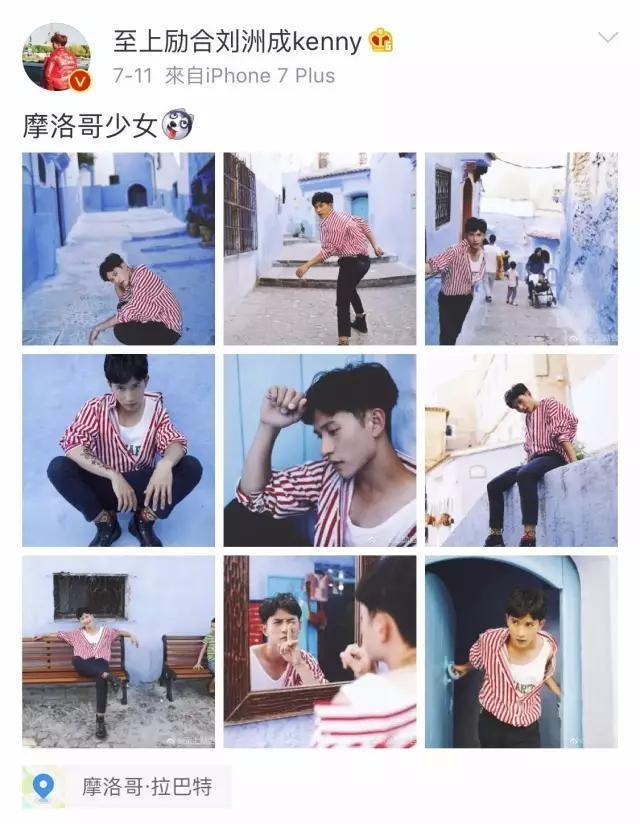640x824 pixels.
Task: View the mirror reflection photo
Action: 319,651
